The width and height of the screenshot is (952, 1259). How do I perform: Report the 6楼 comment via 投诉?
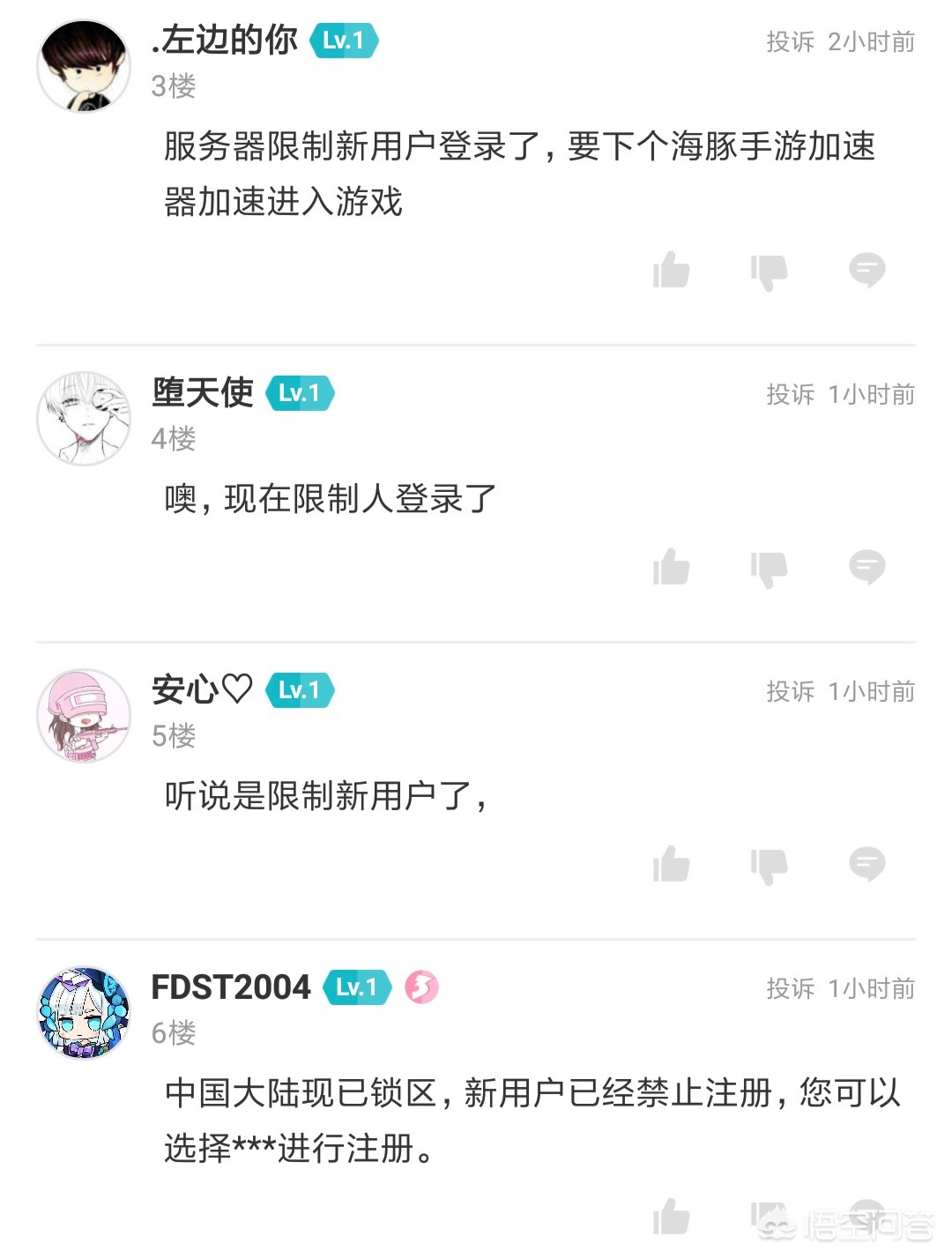point(790,988)
